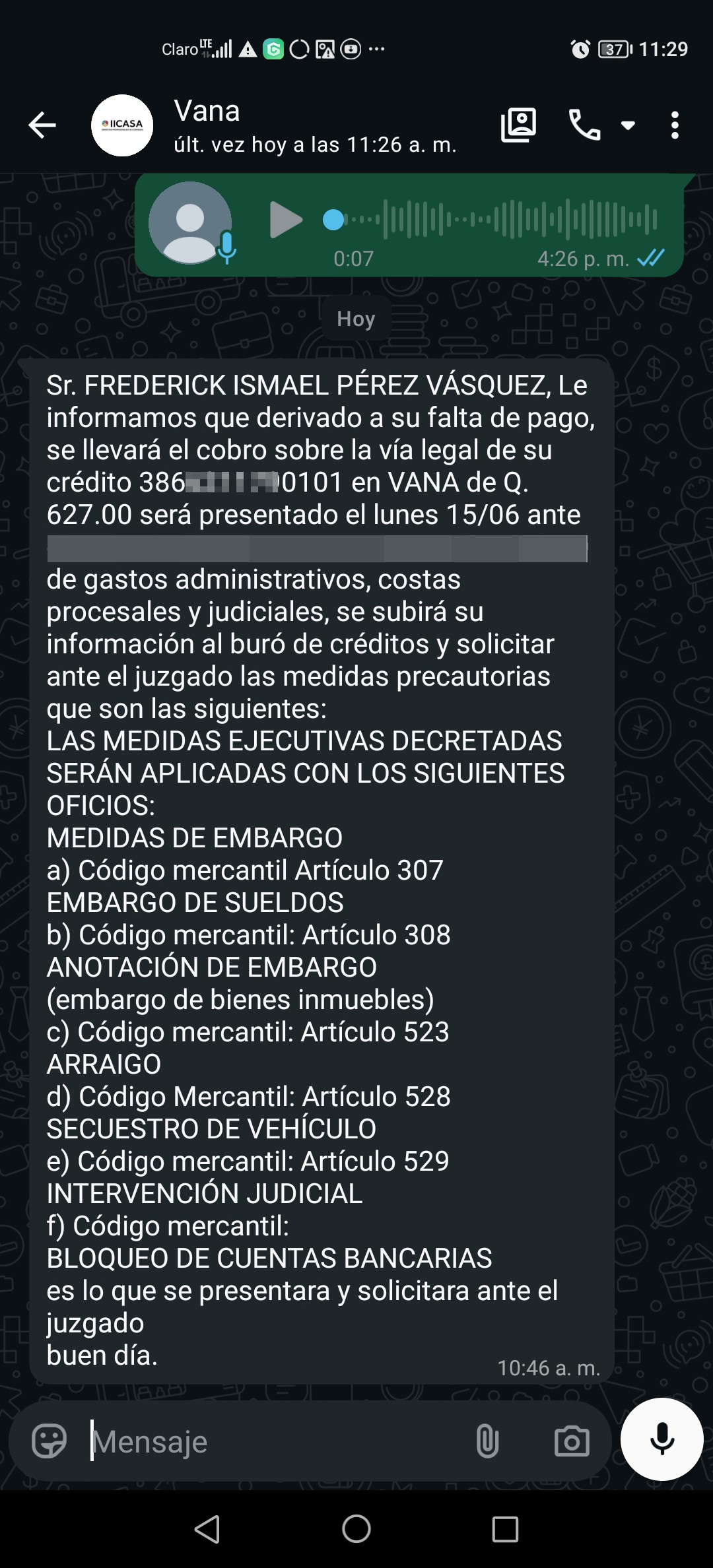This screenshot has height=1568, width=713.
Task: Tap the system home button
Action: point(356,1529)
